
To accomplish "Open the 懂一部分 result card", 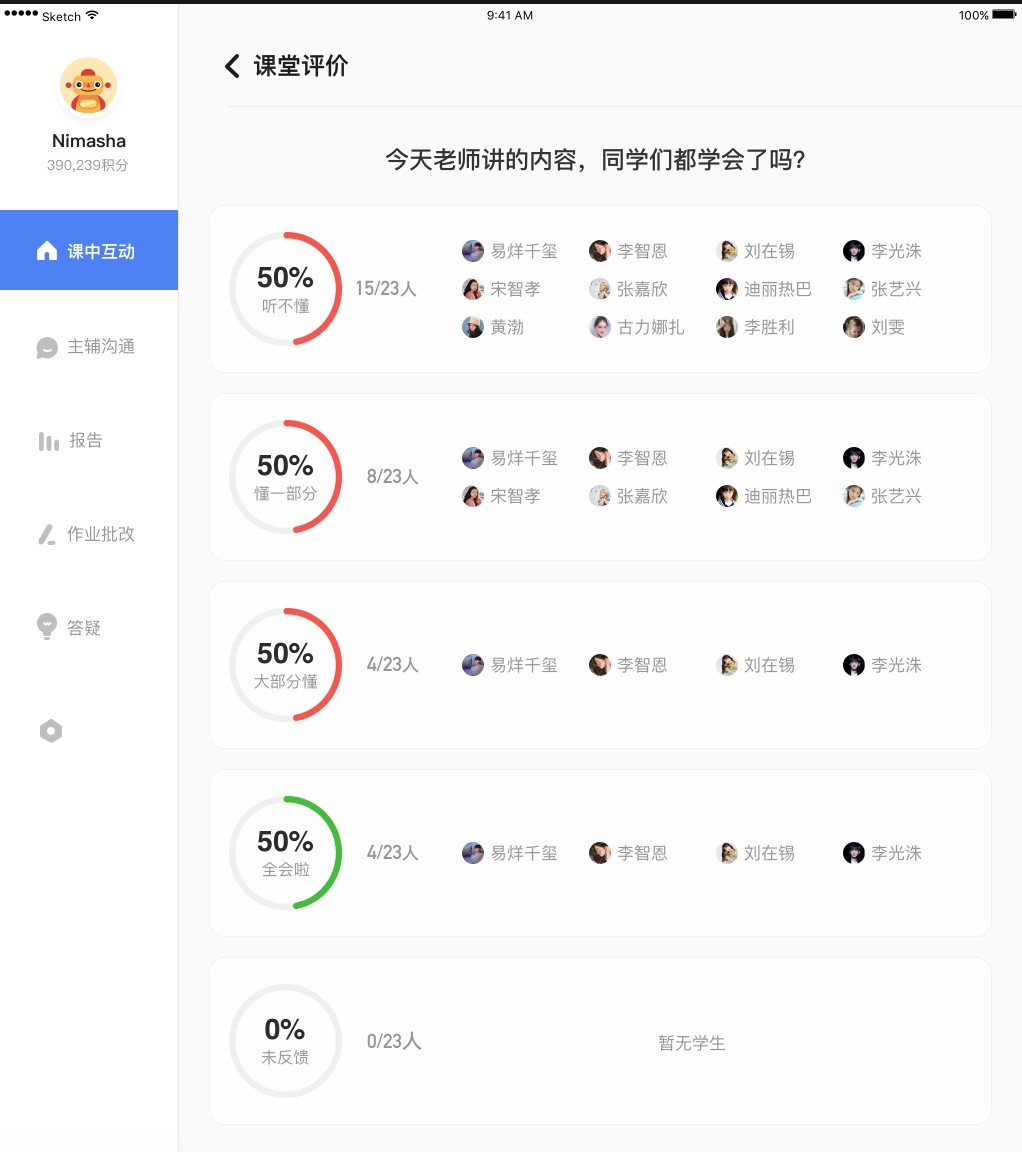I will [x=600, y=478].
